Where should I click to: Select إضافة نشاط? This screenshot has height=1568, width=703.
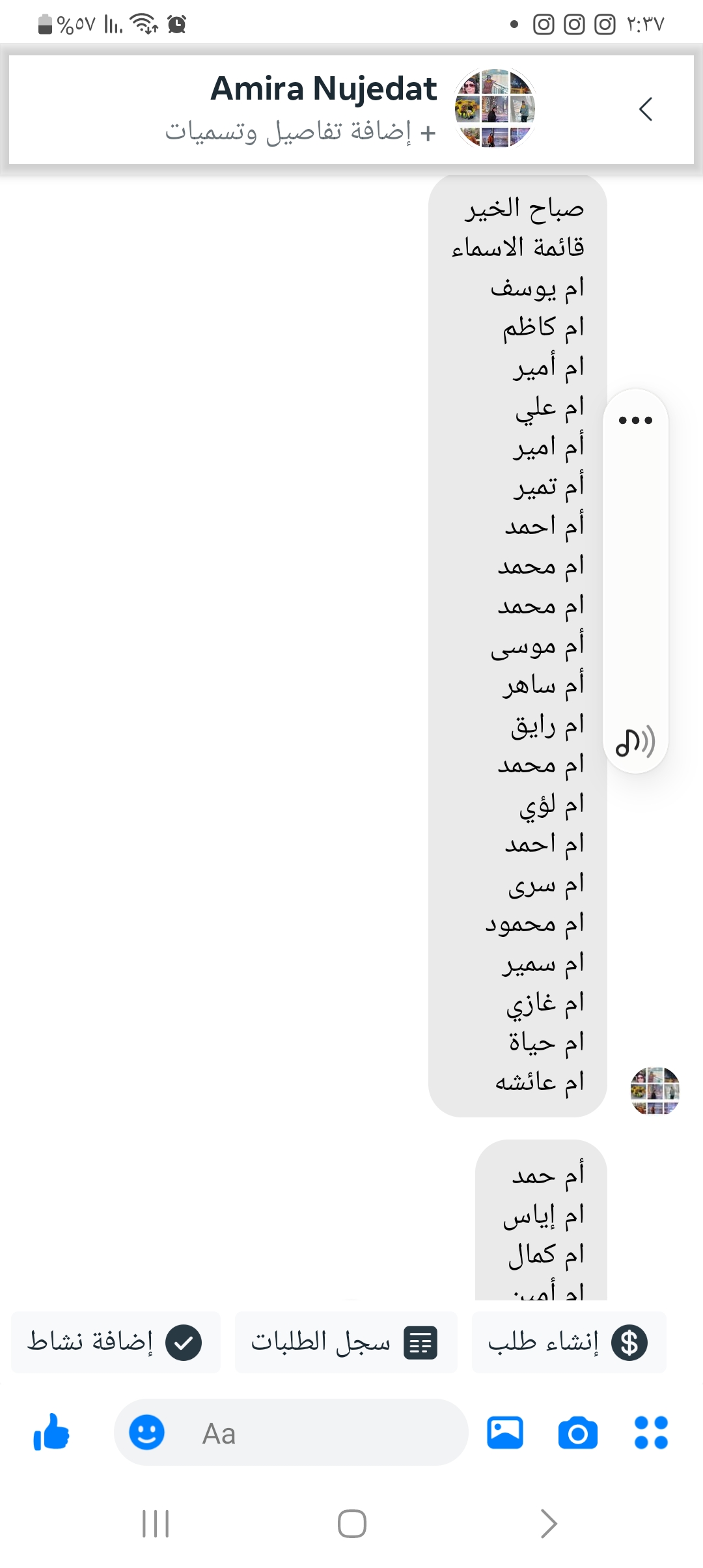click(x=116, y=1343)
